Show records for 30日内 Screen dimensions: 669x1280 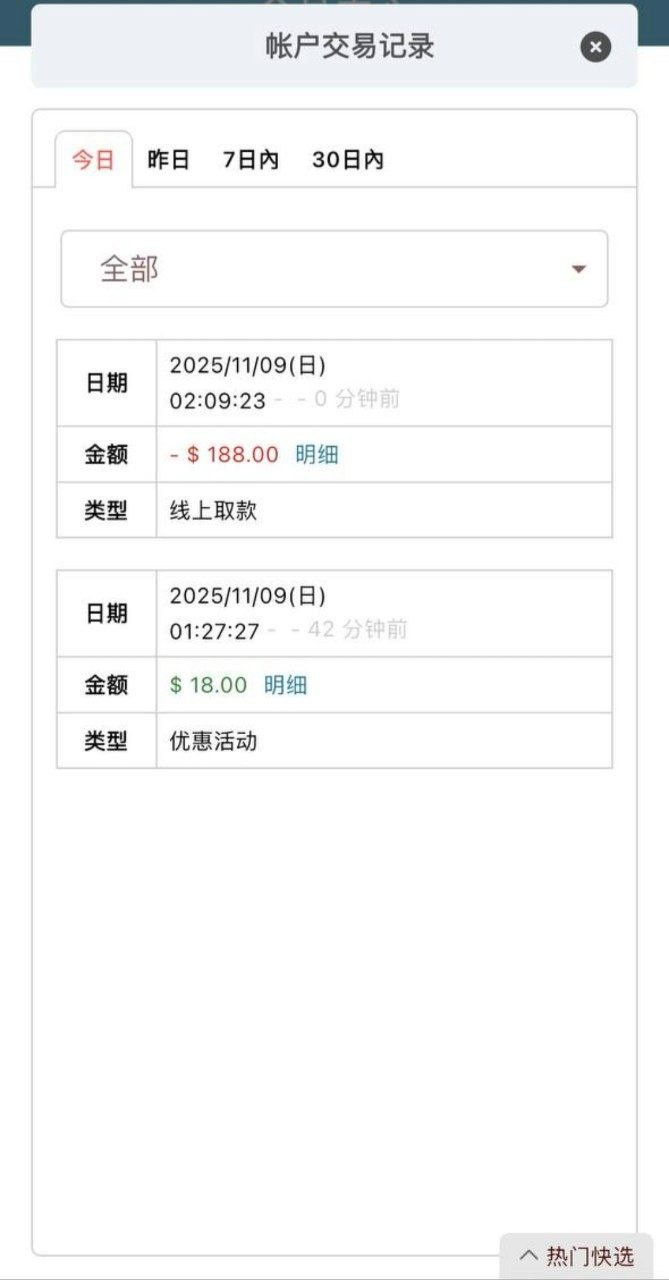[347, 160]
